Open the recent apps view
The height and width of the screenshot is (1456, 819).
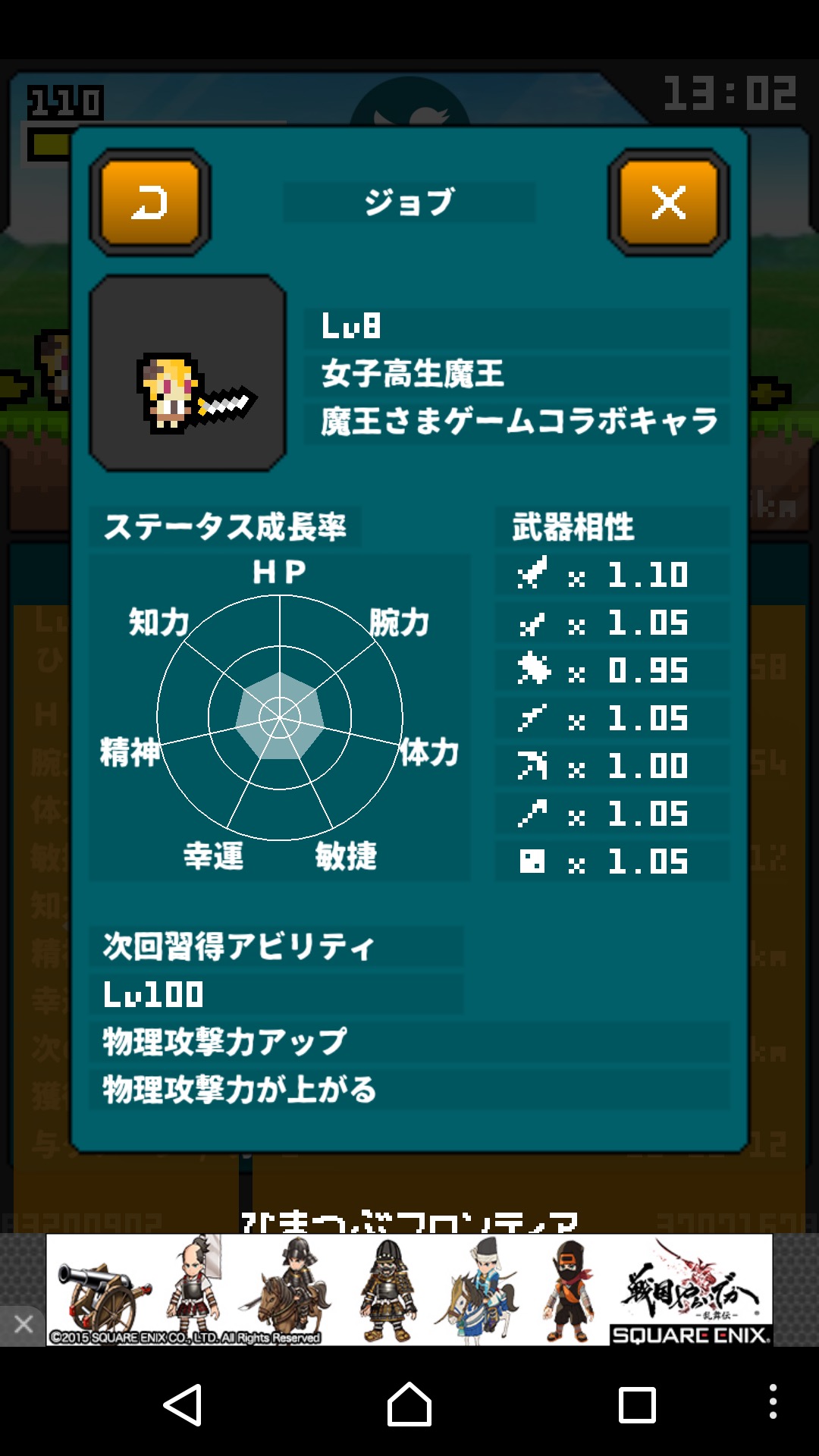coord(637,1404)
